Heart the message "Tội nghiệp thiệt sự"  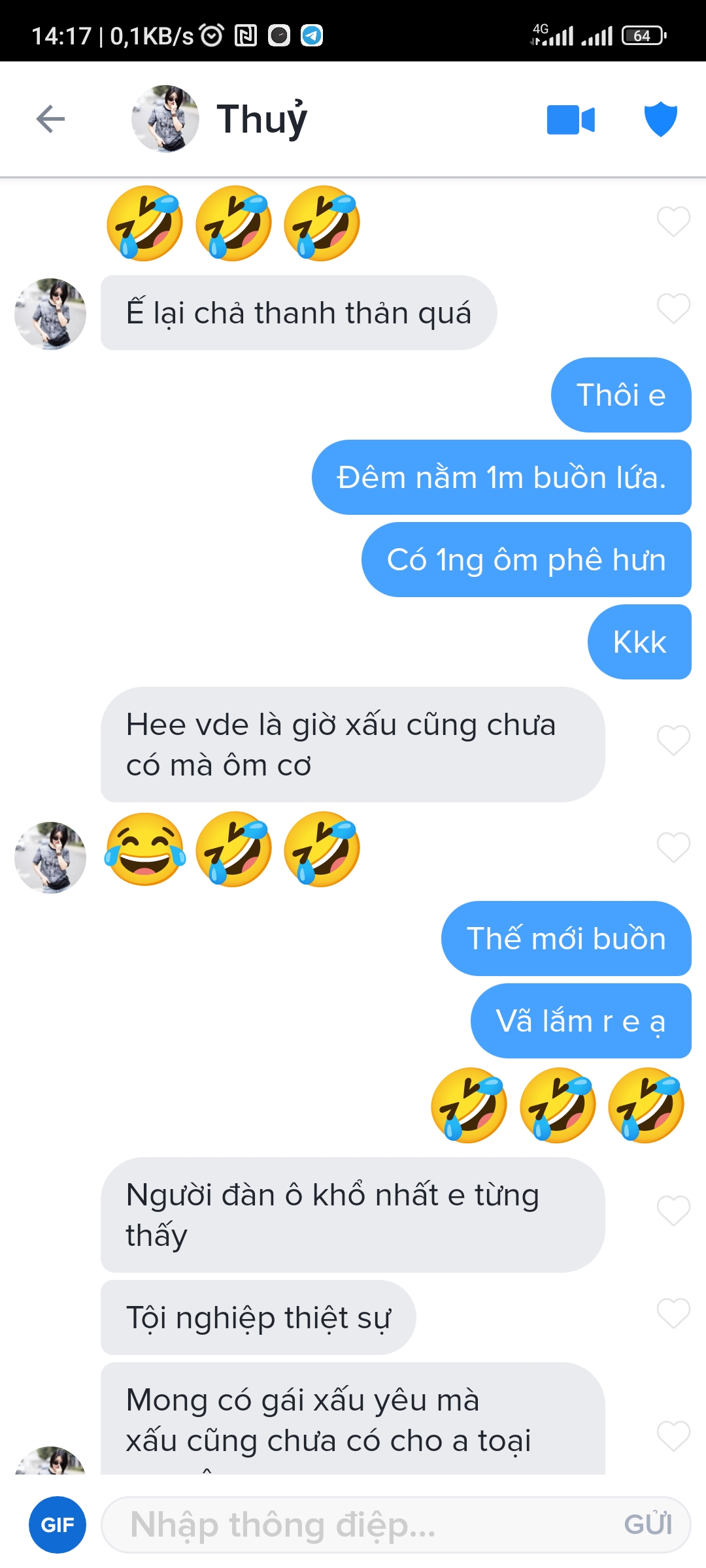(673, 1313)
